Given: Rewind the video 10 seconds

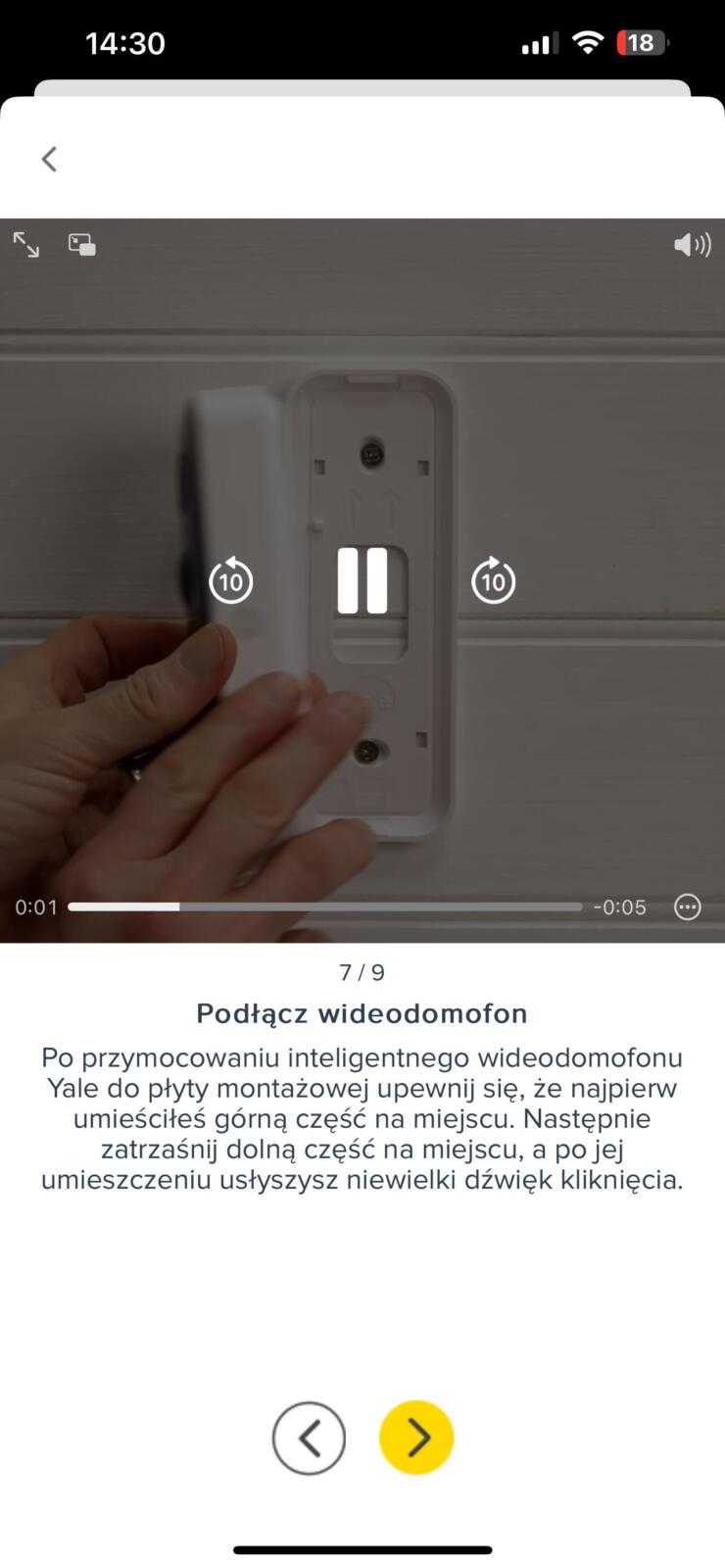Looking at the screenshot, I should pyautogui.click(x=231, y=580).
